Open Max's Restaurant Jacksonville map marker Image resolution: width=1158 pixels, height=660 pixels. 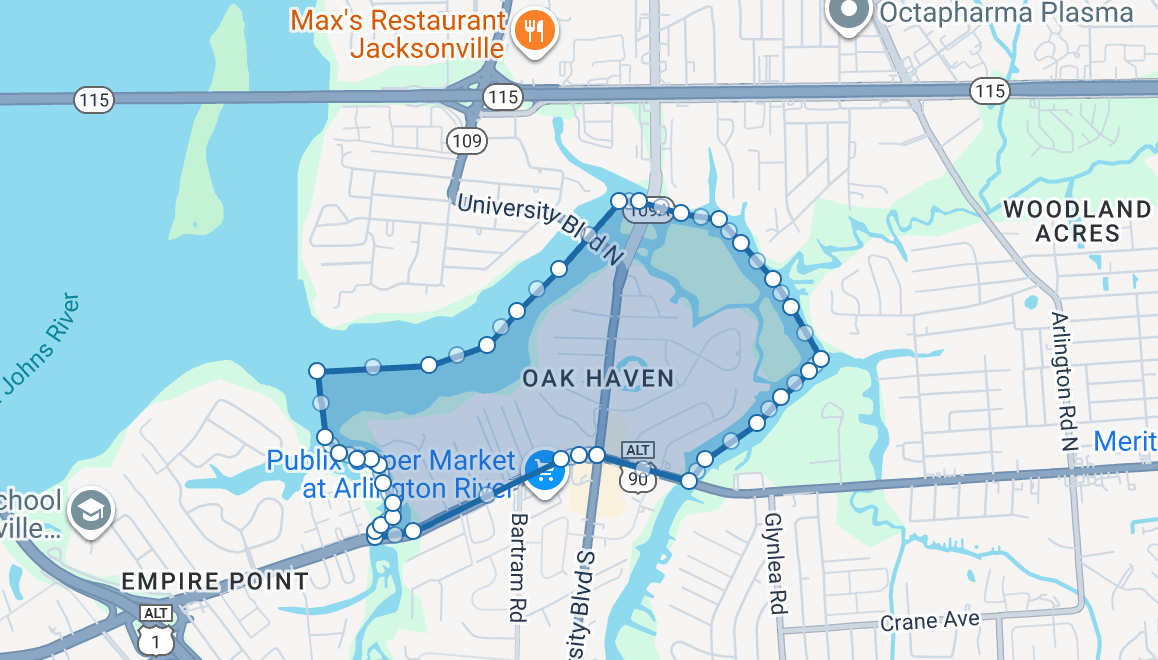(535, 32)
